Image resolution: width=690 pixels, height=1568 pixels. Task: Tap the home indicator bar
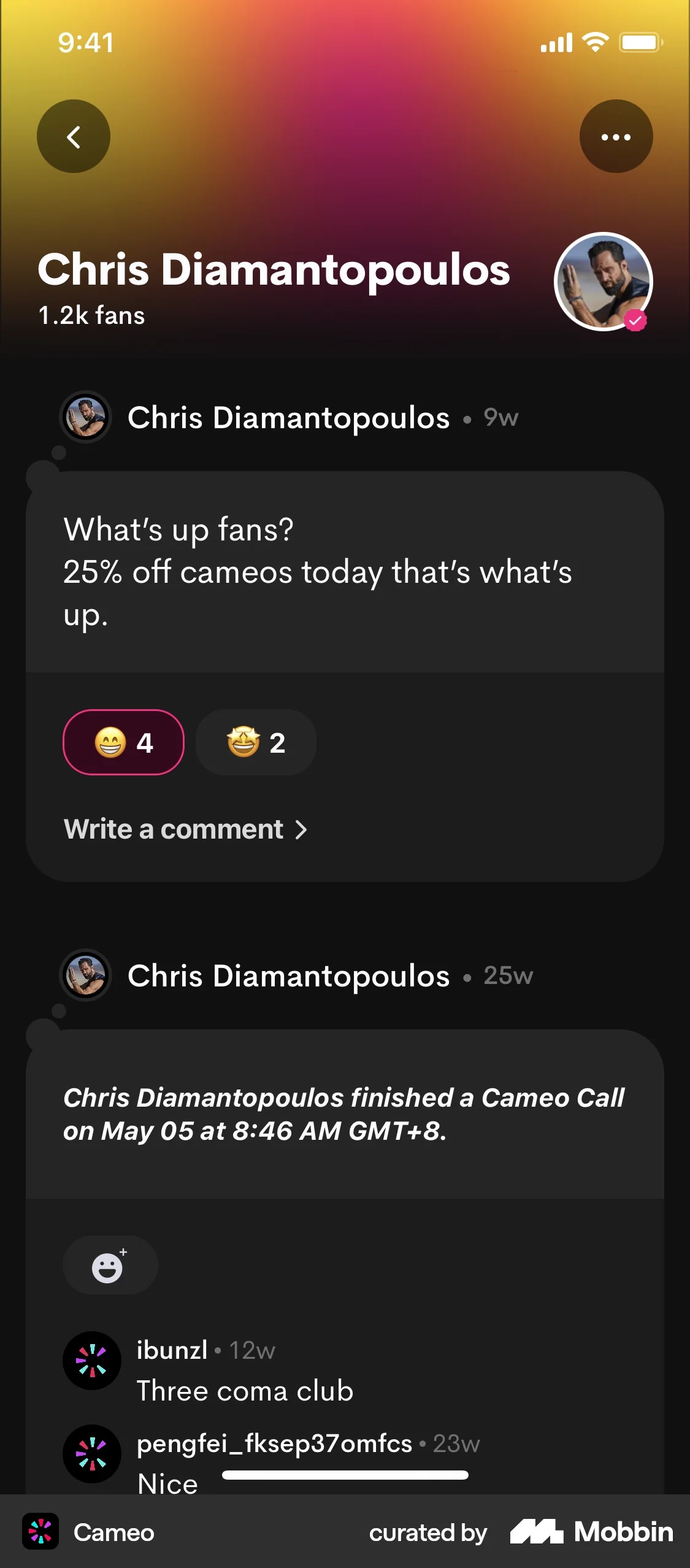345,1476
